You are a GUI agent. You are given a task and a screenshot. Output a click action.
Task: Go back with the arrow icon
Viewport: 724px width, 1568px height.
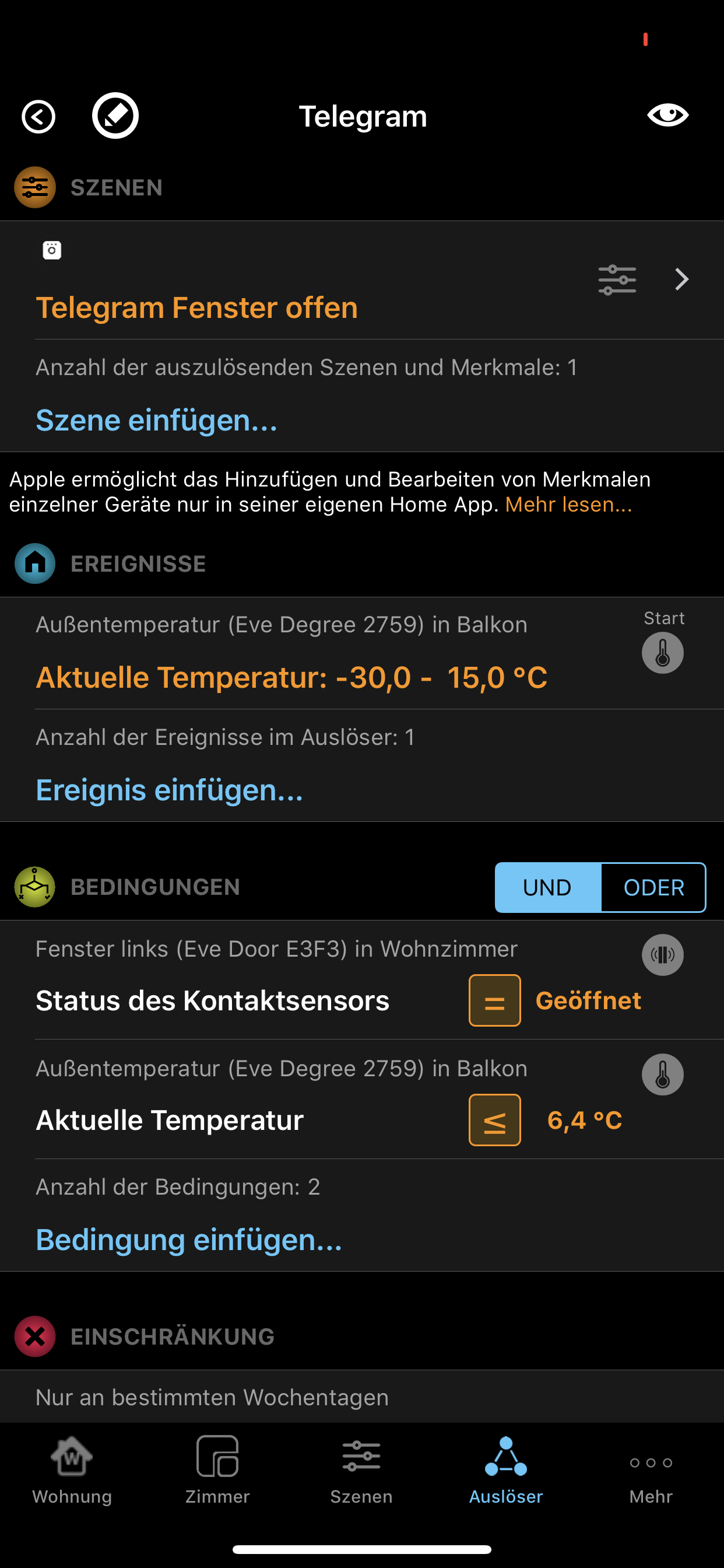click(x=38, y=116)
